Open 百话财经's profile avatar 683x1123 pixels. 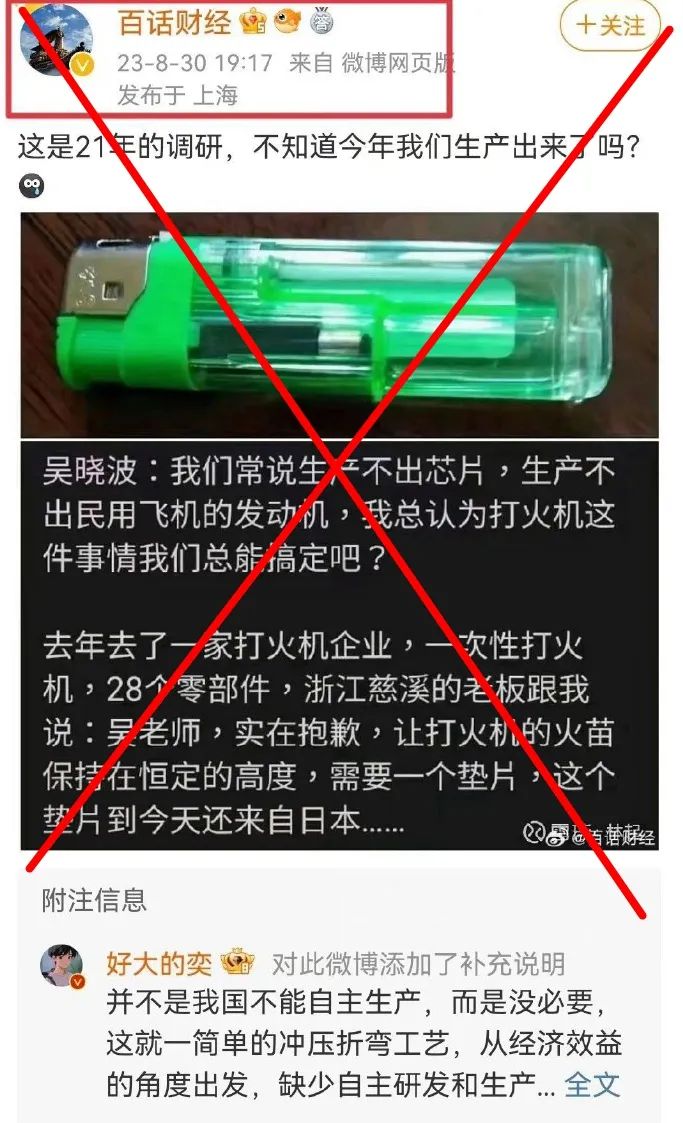[x=57, y=41]
